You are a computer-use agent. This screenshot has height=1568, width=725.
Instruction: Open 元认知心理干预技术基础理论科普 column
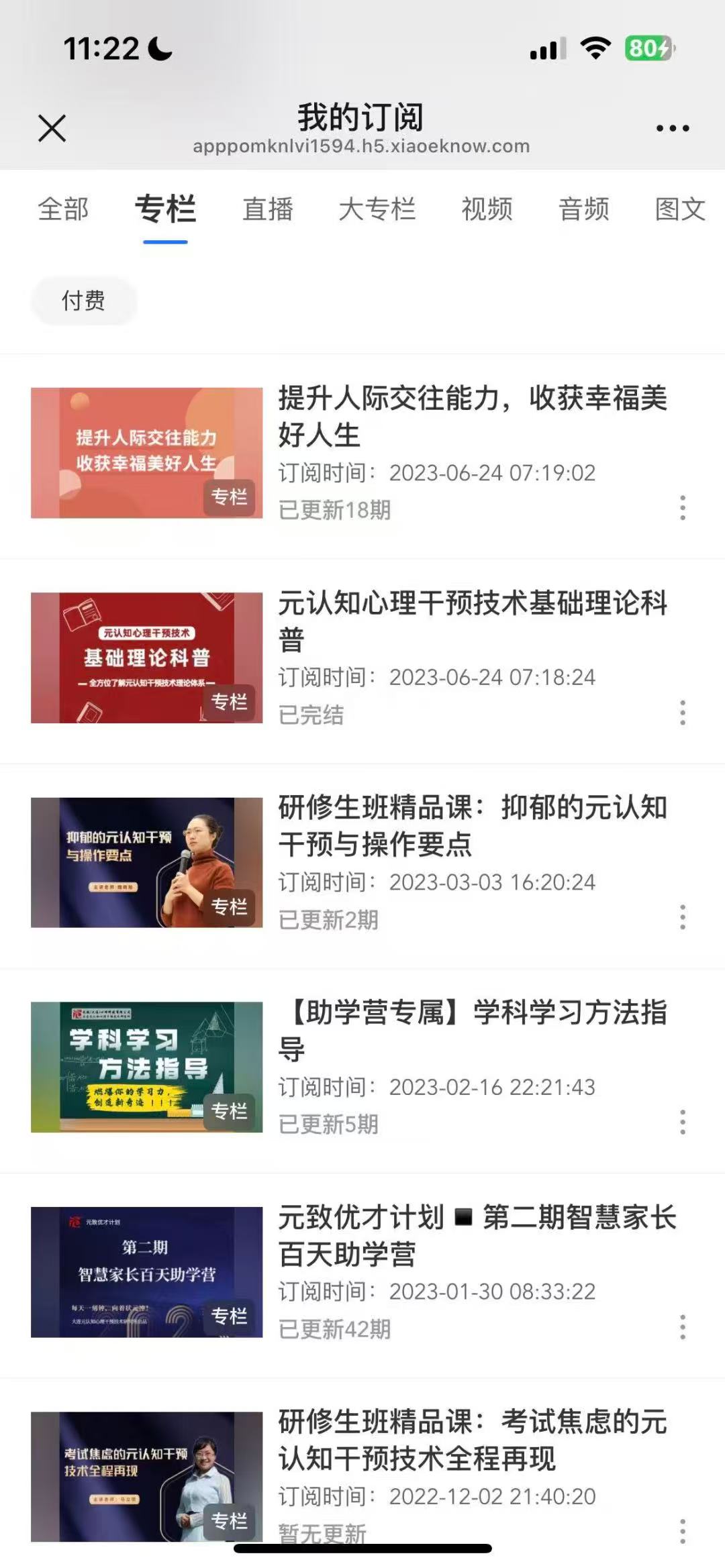point(473,621)
